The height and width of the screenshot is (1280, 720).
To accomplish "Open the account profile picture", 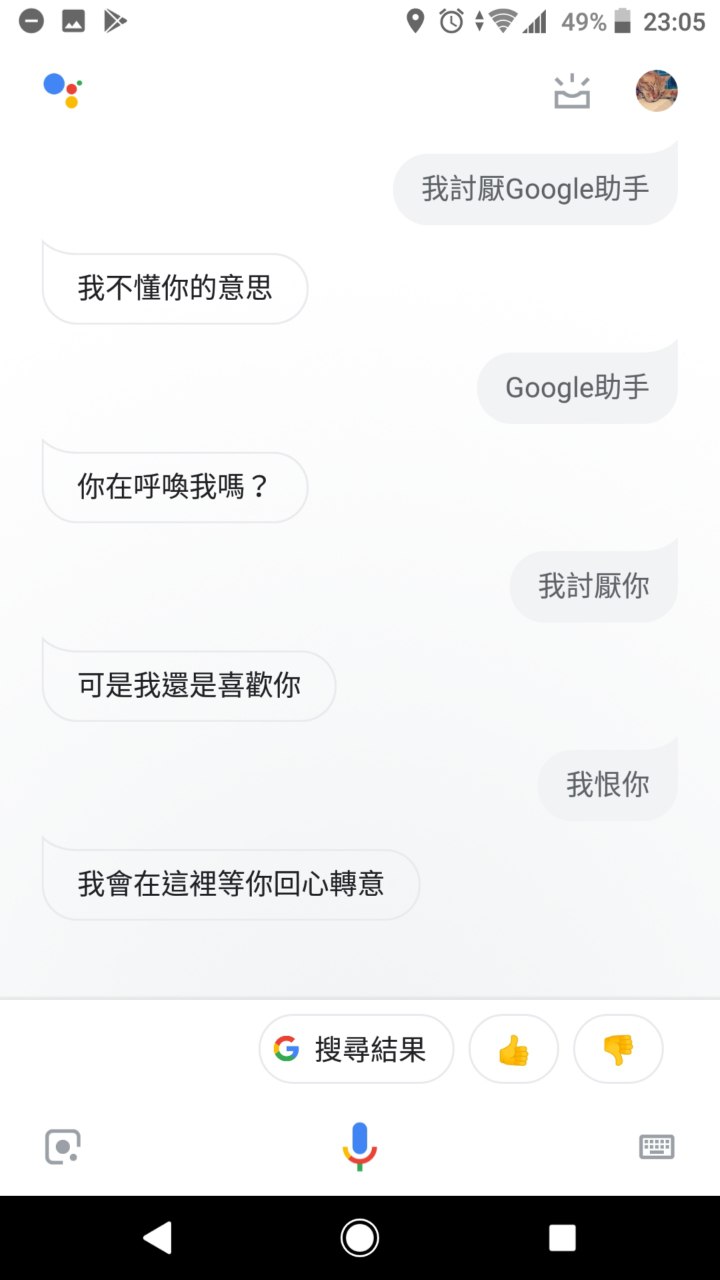I will [657, 91].
